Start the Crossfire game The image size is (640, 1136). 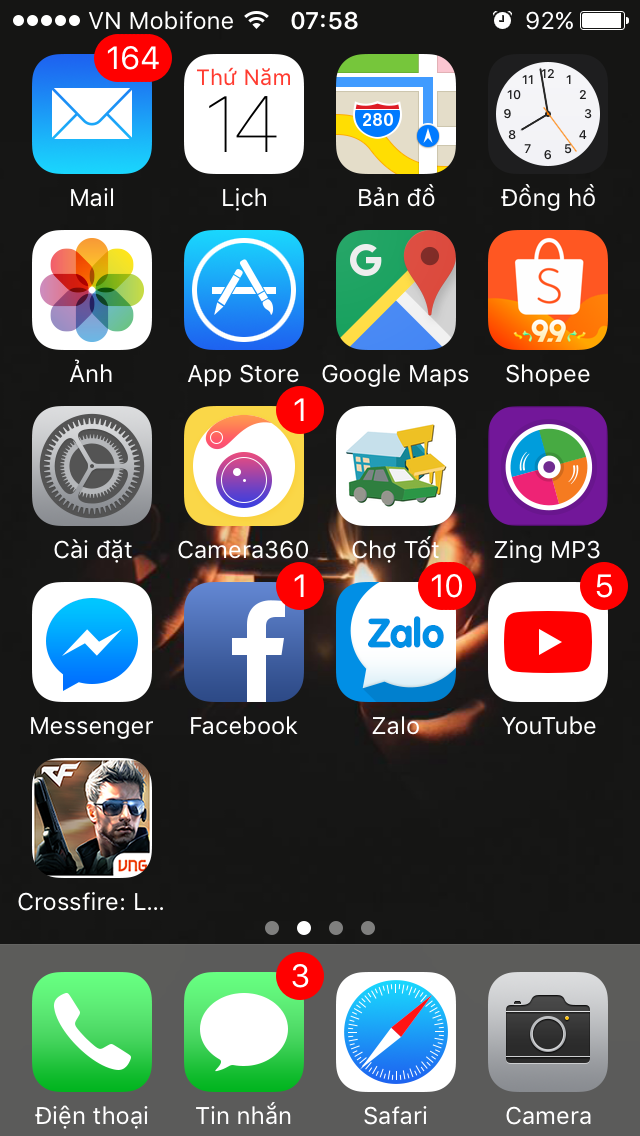[92, 818]
